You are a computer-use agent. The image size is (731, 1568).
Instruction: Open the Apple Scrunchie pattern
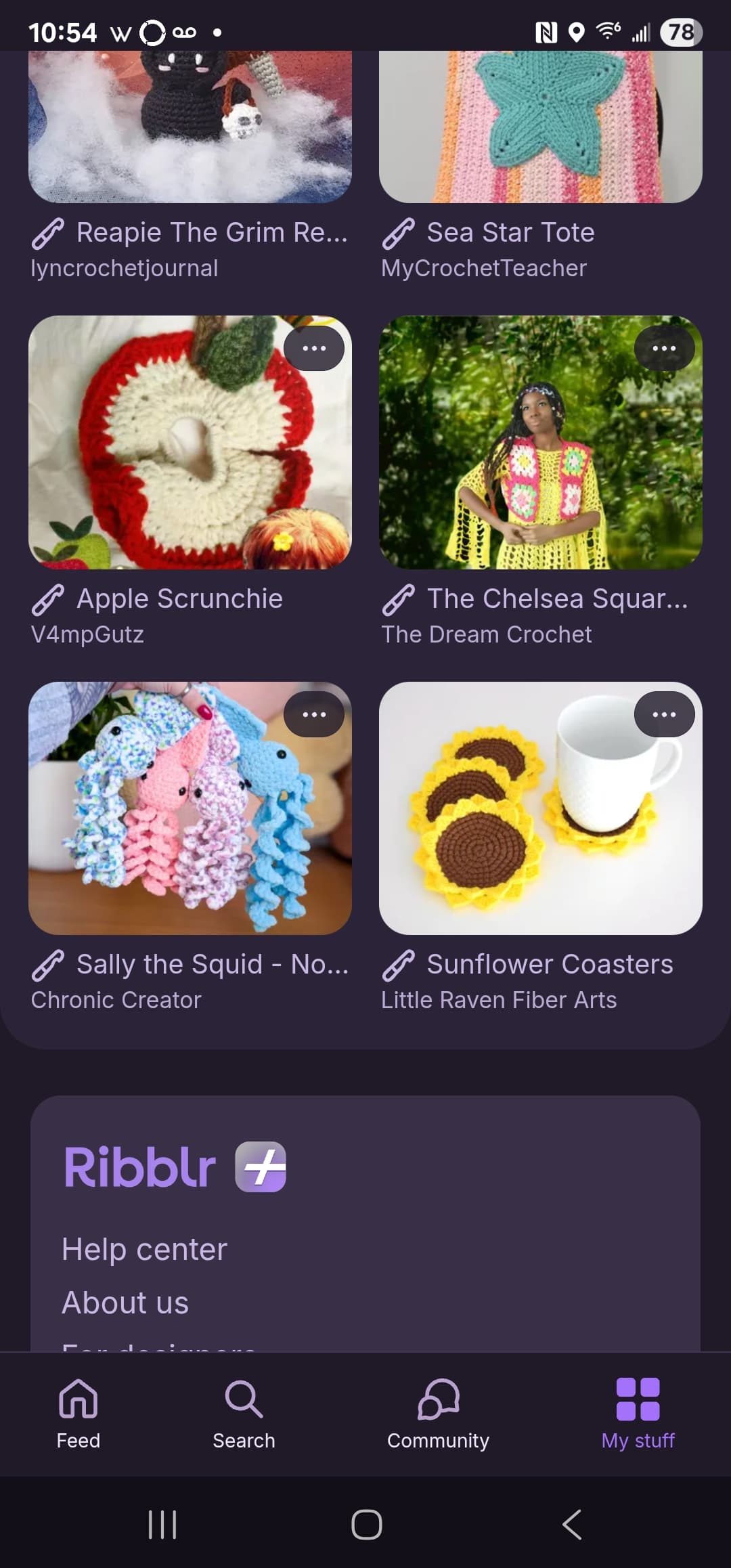[x=179, y=599]
